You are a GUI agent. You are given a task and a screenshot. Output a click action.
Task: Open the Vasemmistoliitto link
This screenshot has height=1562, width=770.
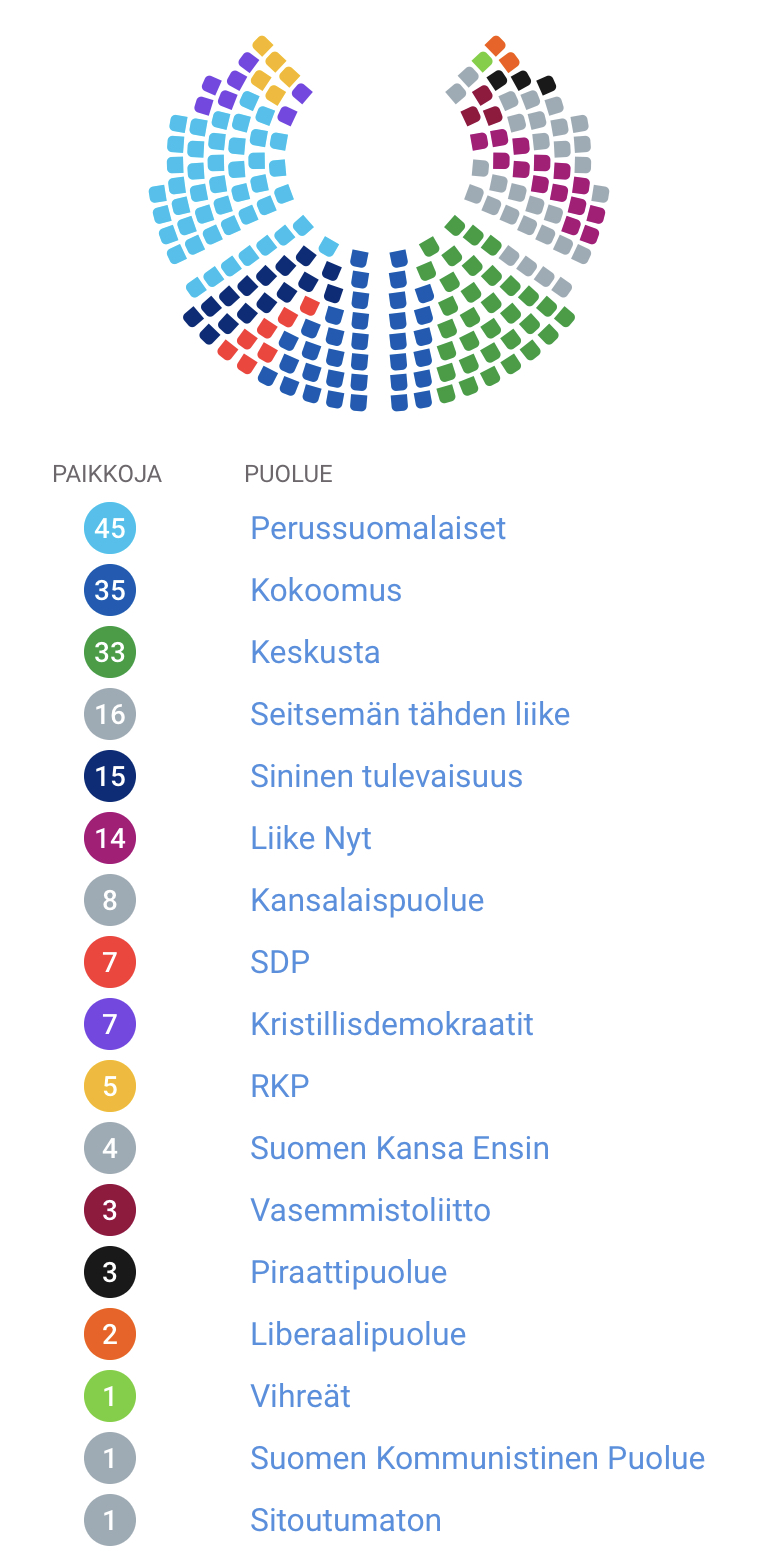[x=370, y=1210]
